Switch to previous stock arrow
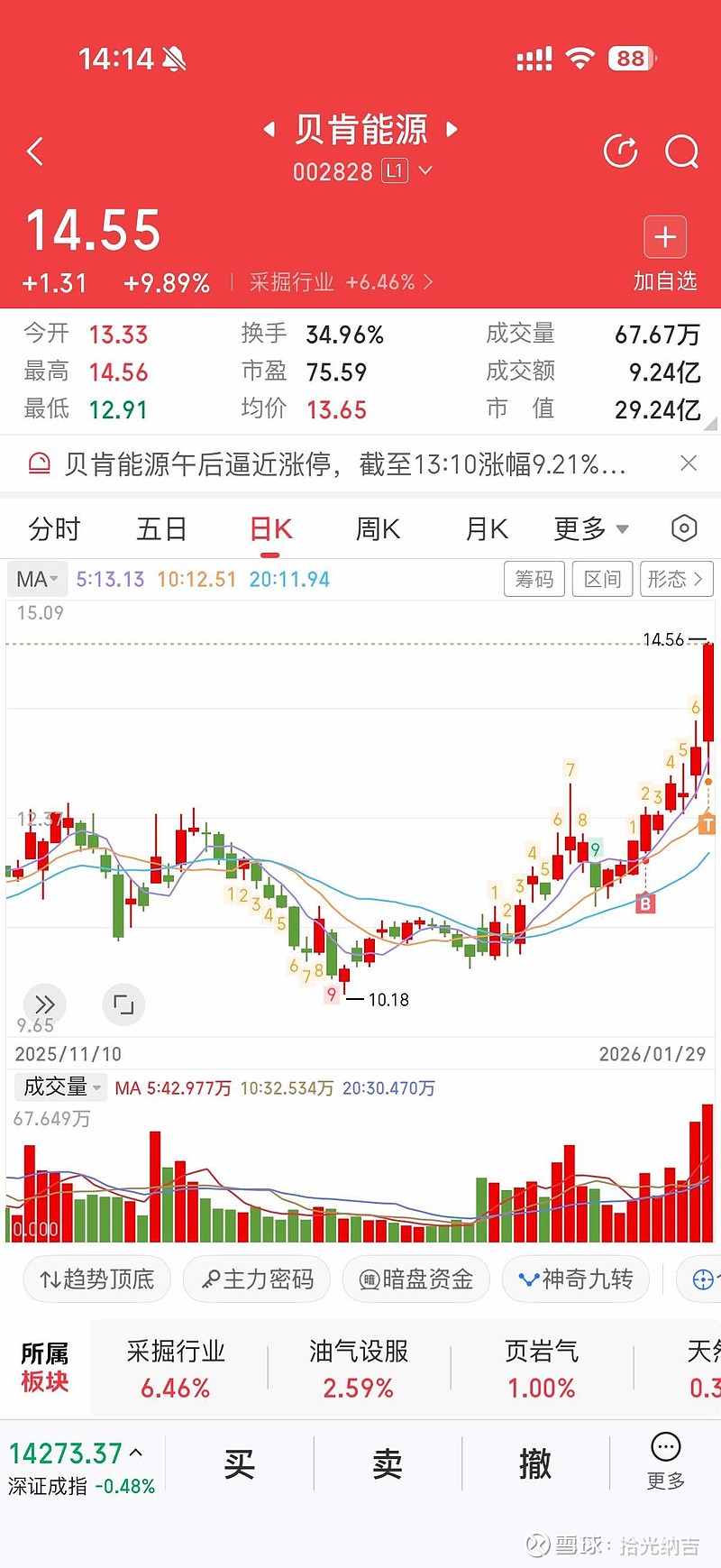This screenshot has height=1568, width=721. 269,130
